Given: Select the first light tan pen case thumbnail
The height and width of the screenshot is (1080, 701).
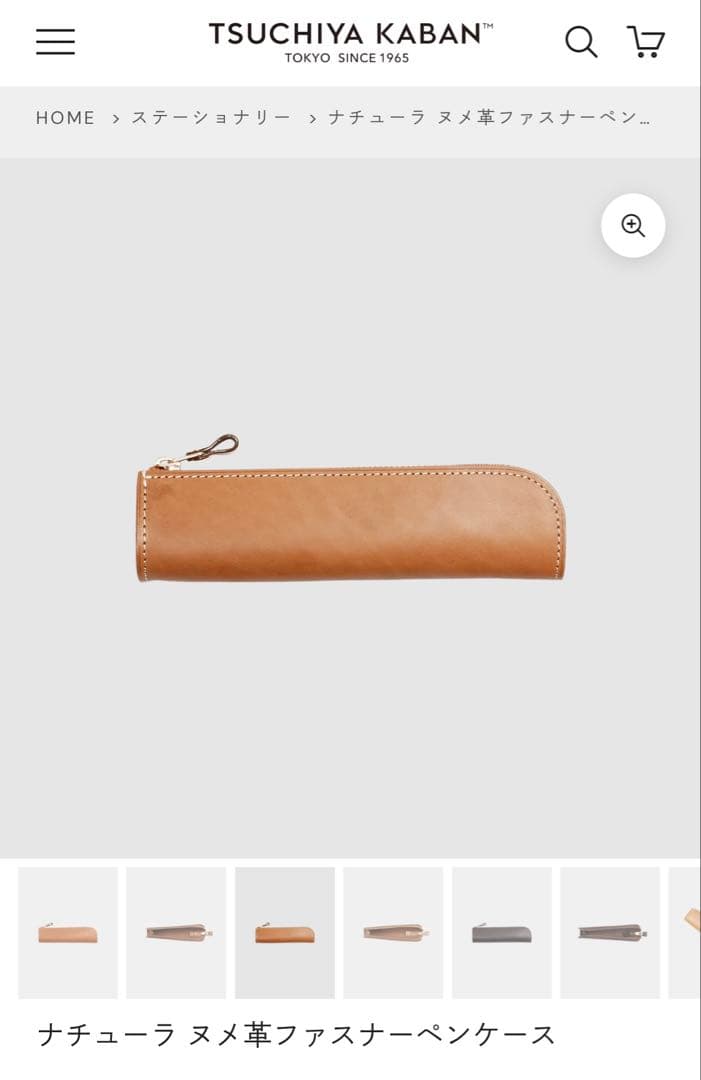Looking at the screenshot, I should pos(68,932).
